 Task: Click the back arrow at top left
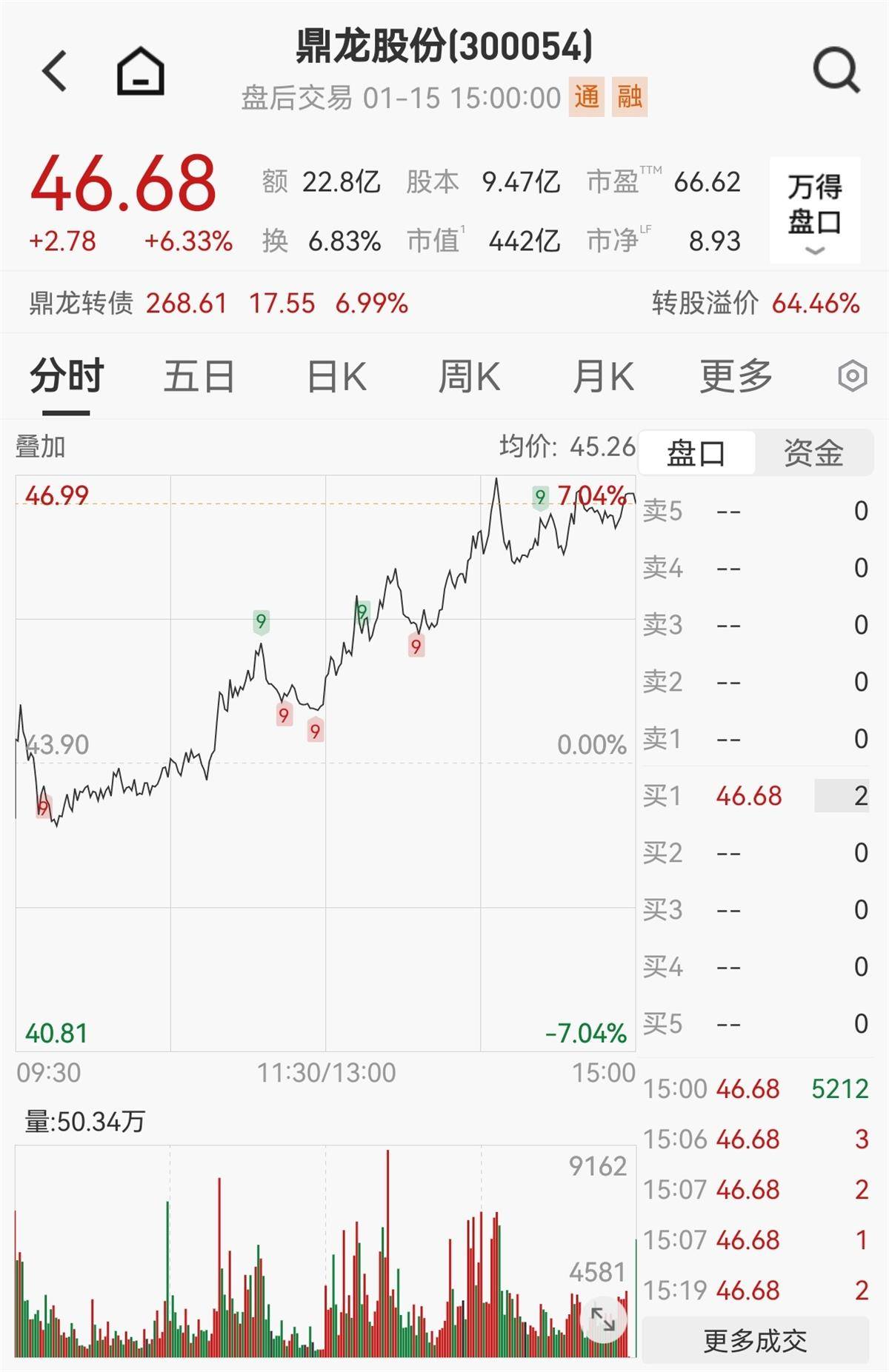pos(53,72)
